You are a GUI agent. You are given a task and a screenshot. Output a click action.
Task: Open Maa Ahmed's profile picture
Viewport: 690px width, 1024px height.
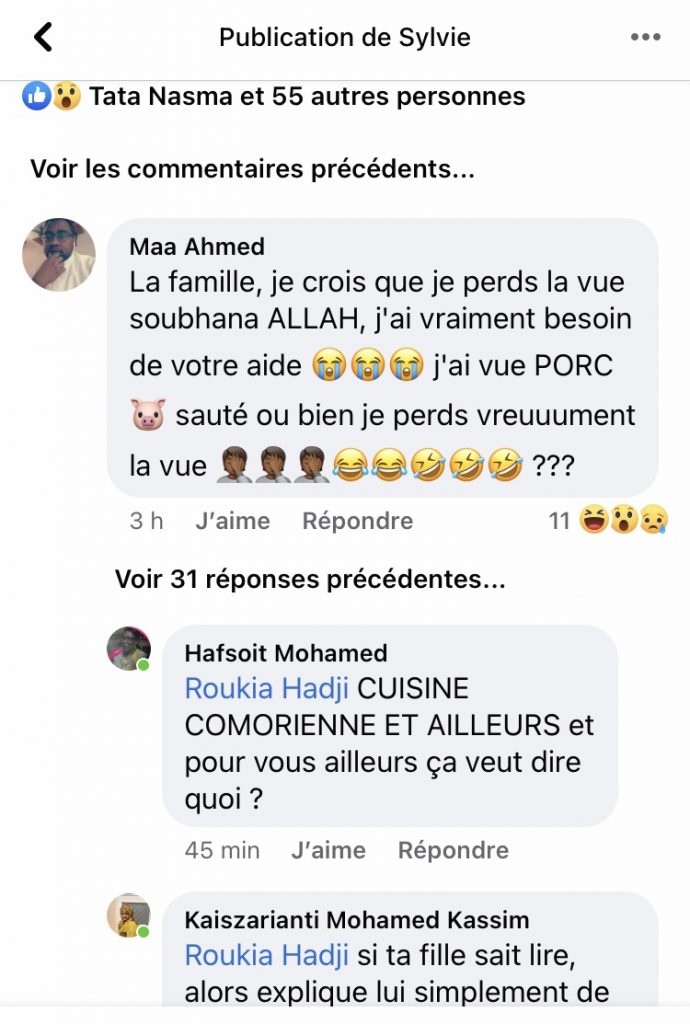click(x=59, y=255)
